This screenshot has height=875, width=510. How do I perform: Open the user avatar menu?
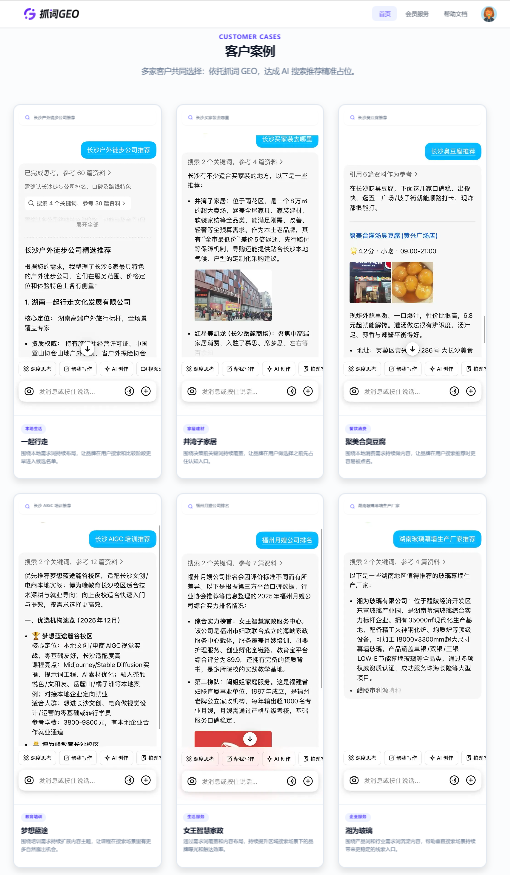489,14
